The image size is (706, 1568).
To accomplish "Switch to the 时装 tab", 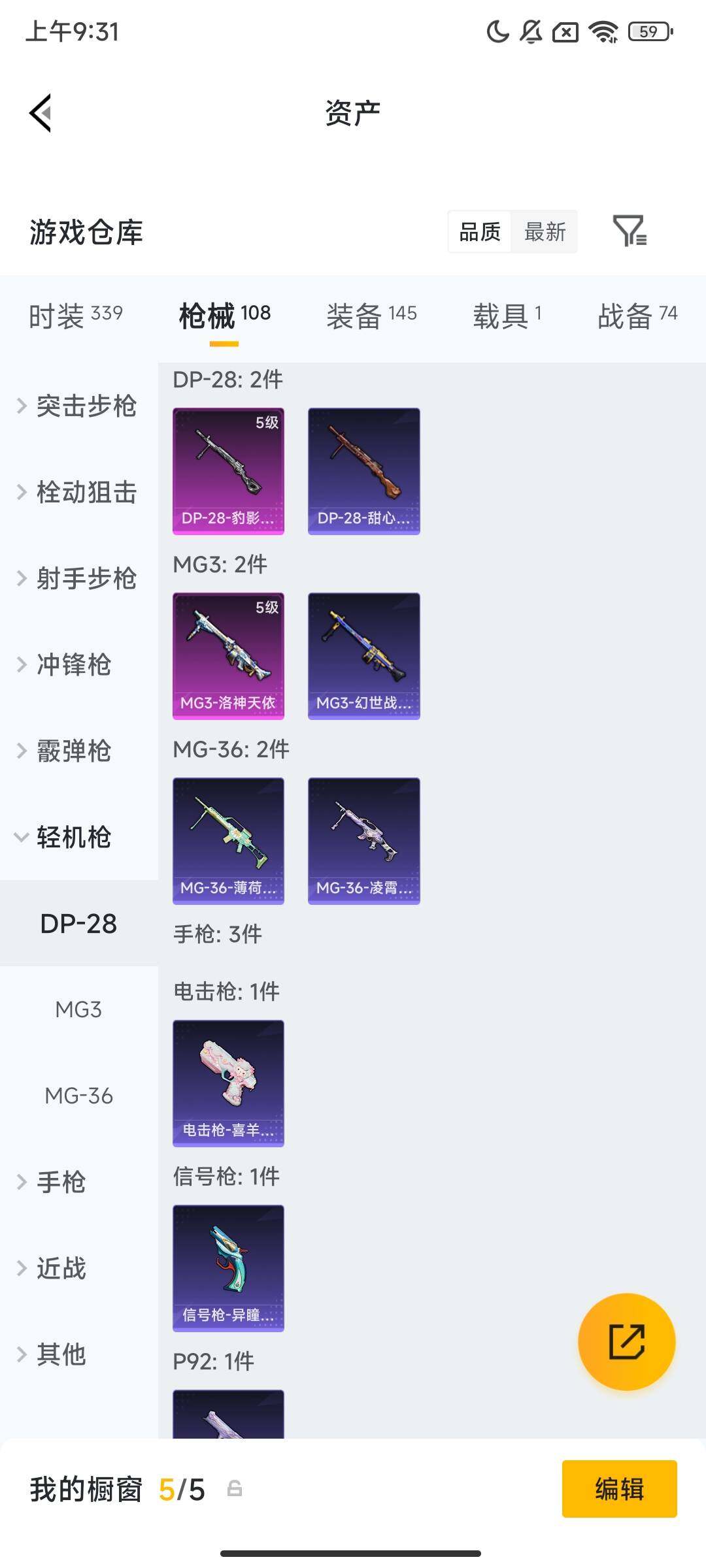I will (76, 316).
